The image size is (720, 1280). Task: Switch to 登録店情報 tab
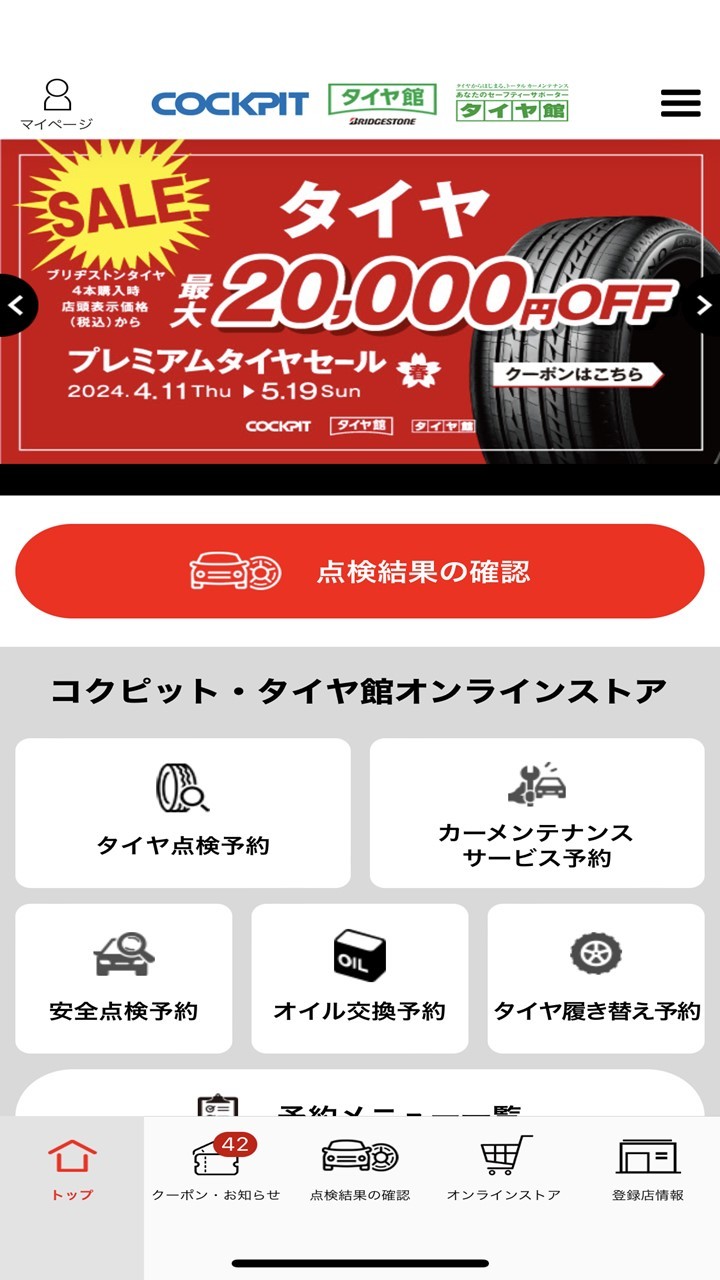(x=648, y=1170)
